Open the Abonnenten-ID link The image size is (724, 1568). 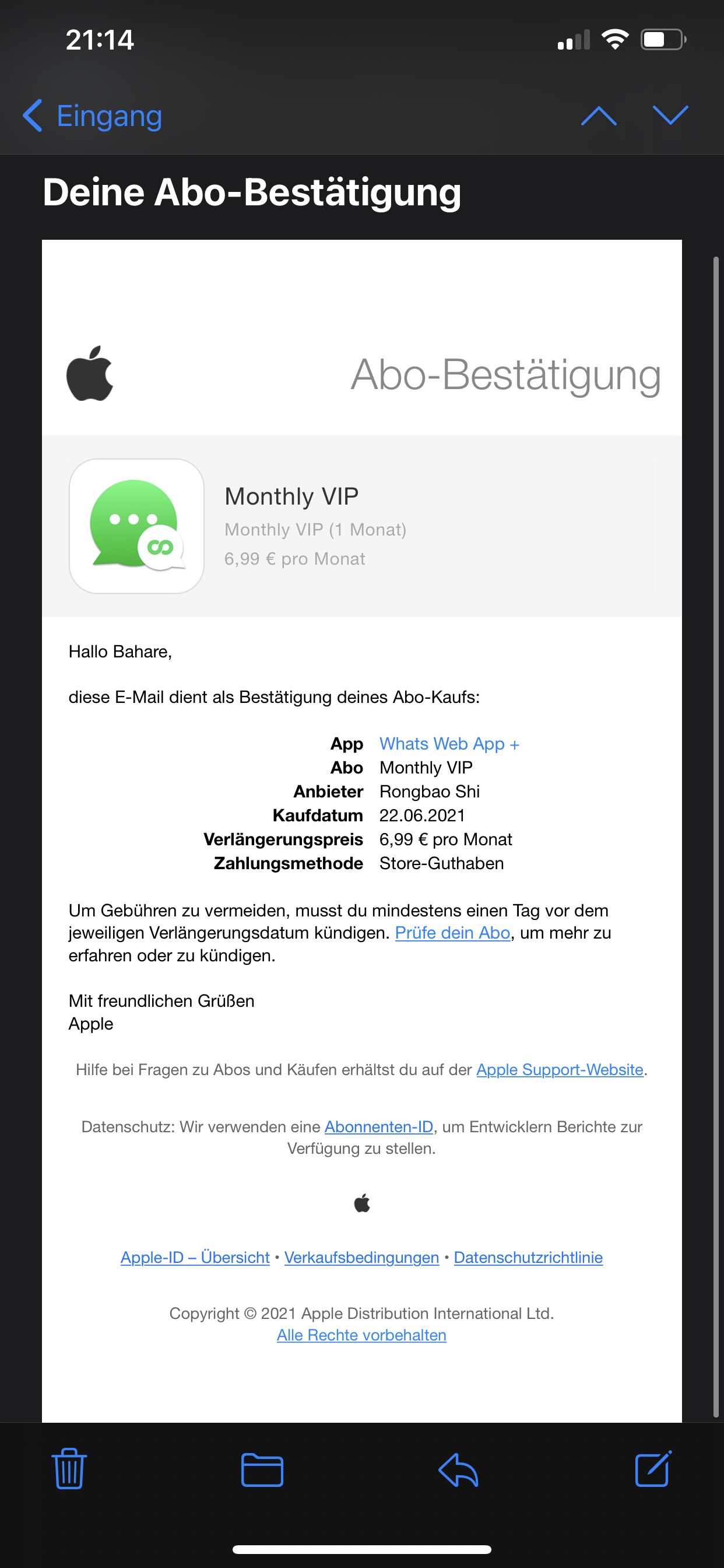379,1126
